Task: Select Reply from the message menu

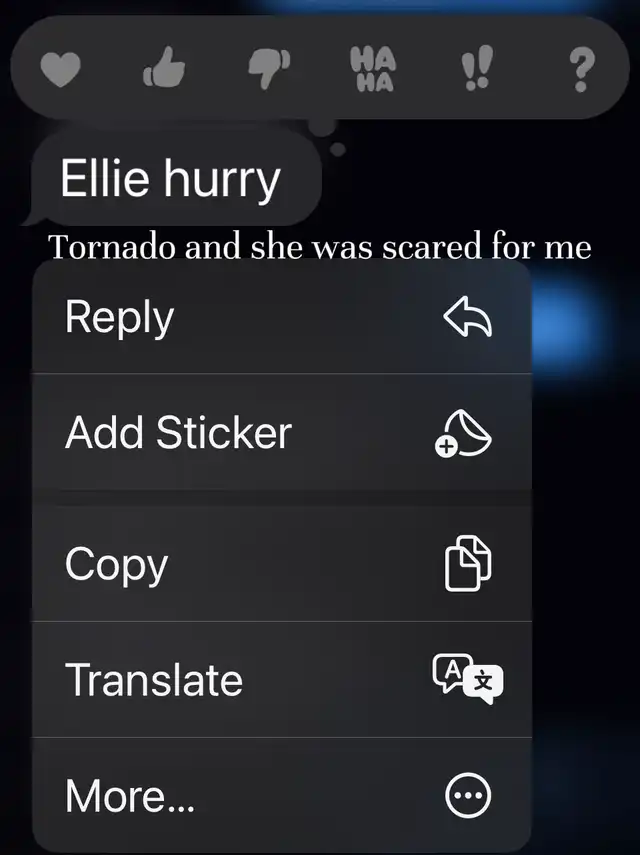Action: pos(281,318)
